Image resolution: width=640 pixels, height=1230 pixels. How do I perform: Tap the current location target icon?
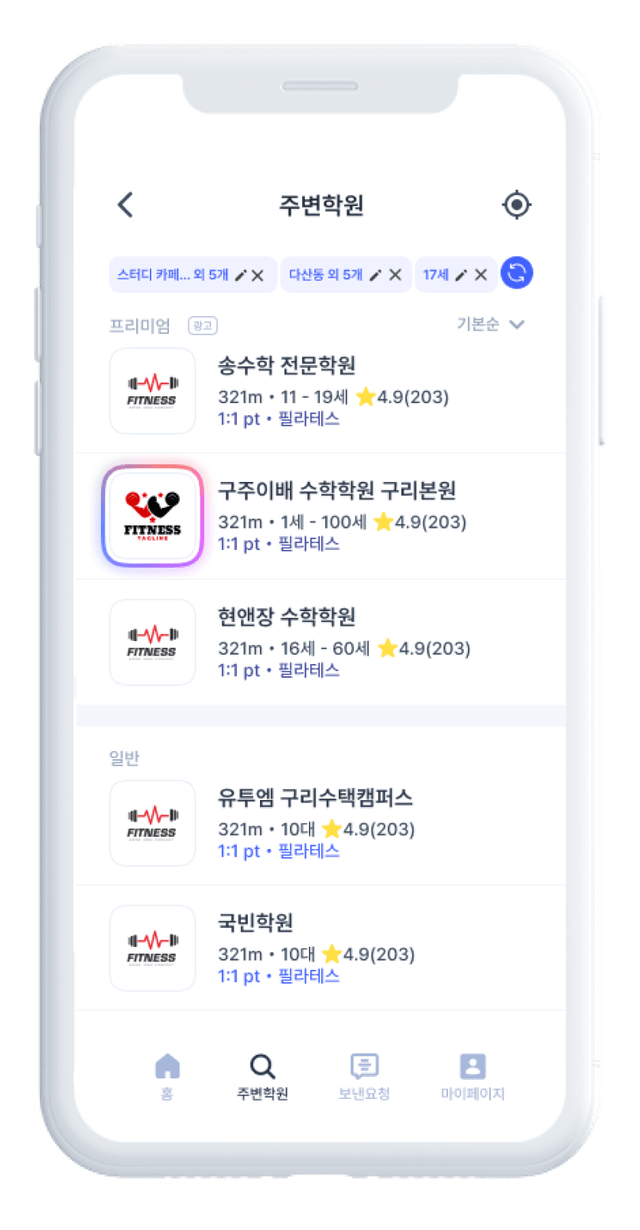(516, 205)
